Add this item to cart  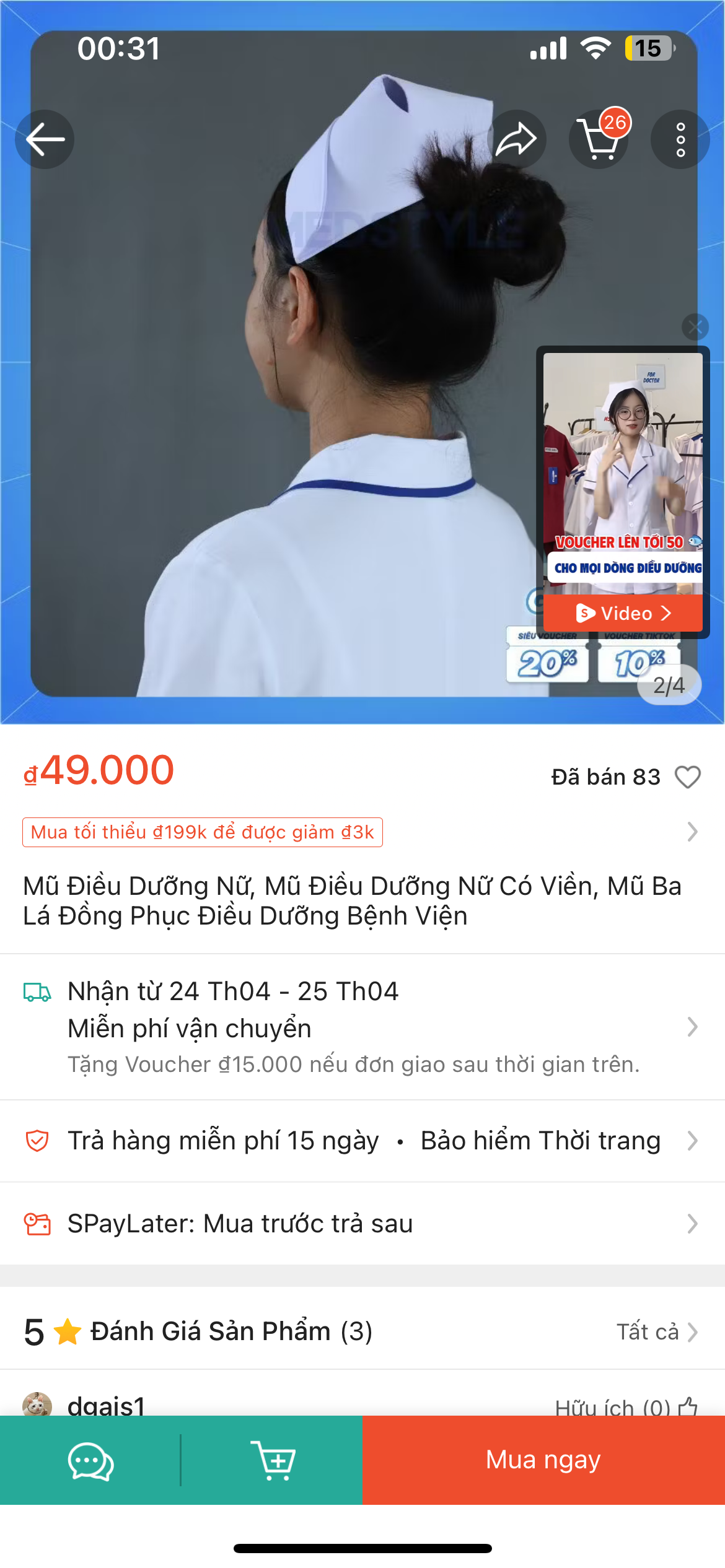tap(273, 1461)
